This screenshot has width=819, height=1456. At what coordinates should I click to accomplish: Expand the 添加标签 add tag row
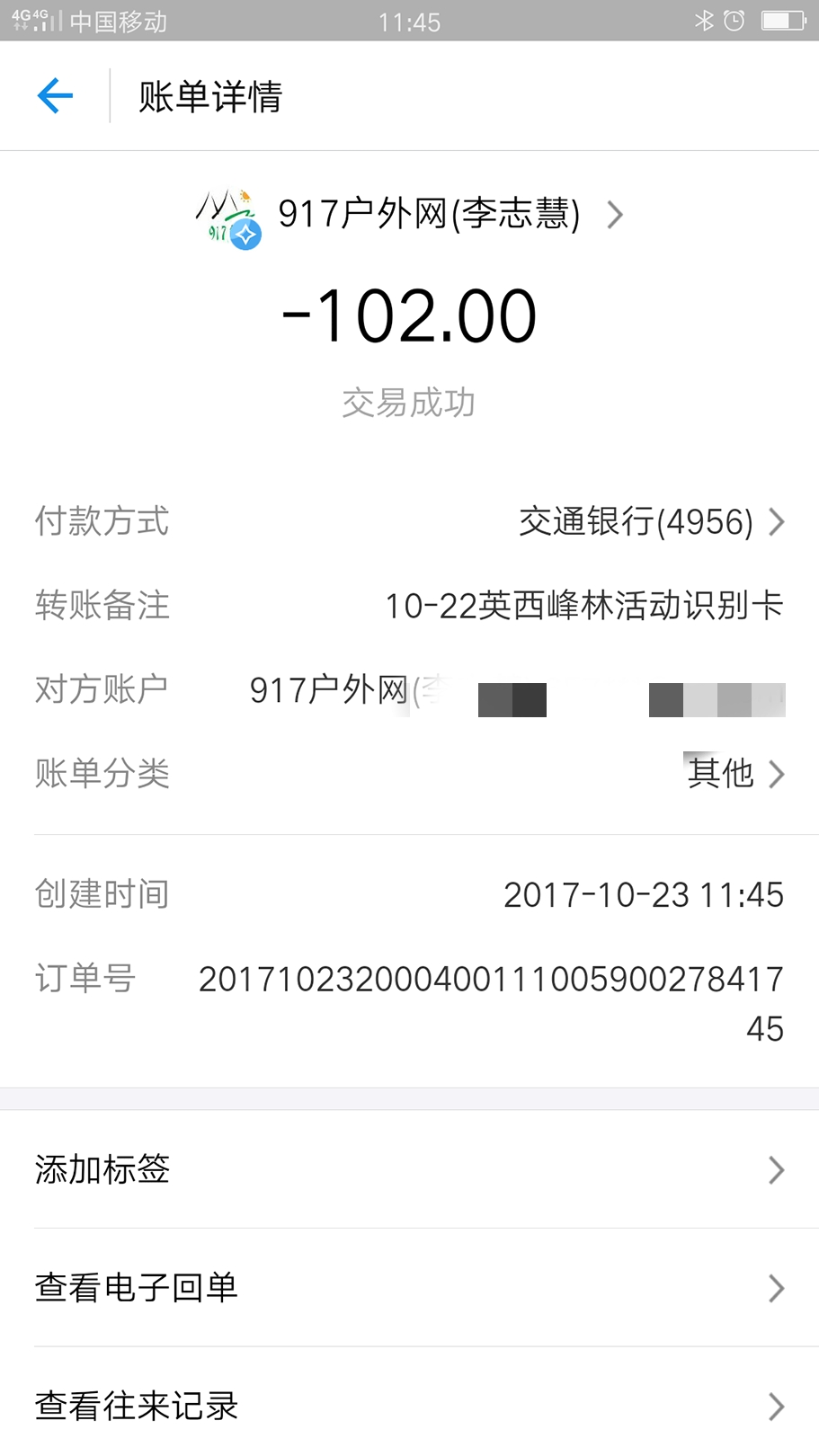tap(409, 1169)
